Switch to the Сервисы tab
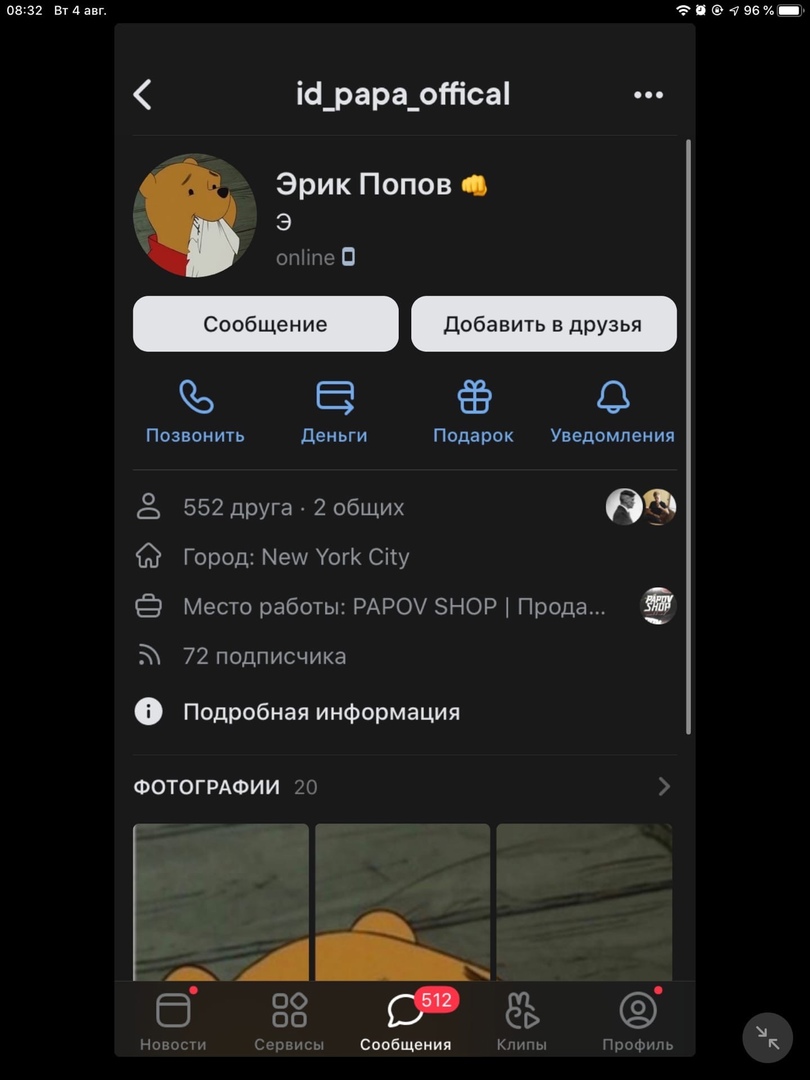Screen dimensions: 810x1080 289,1022
